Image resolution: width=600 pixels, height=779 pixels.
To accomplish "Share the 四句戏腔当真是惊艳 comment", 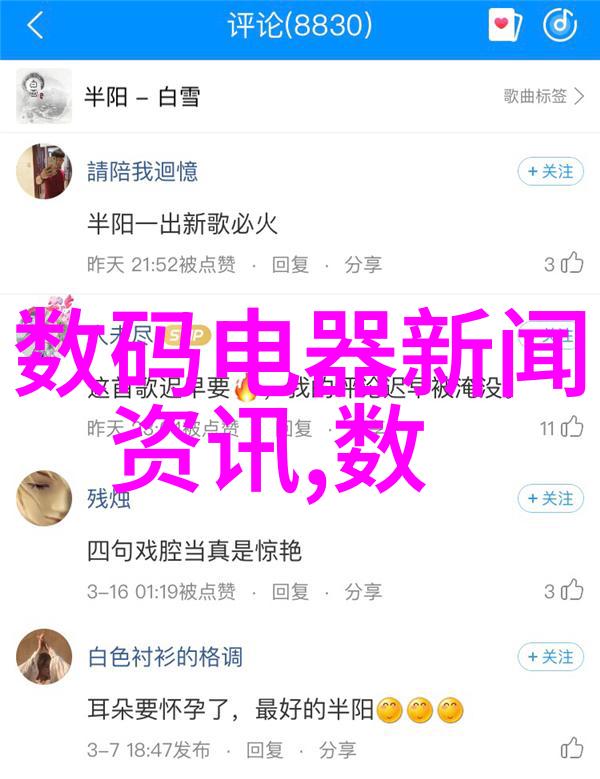I will point(363,591).
